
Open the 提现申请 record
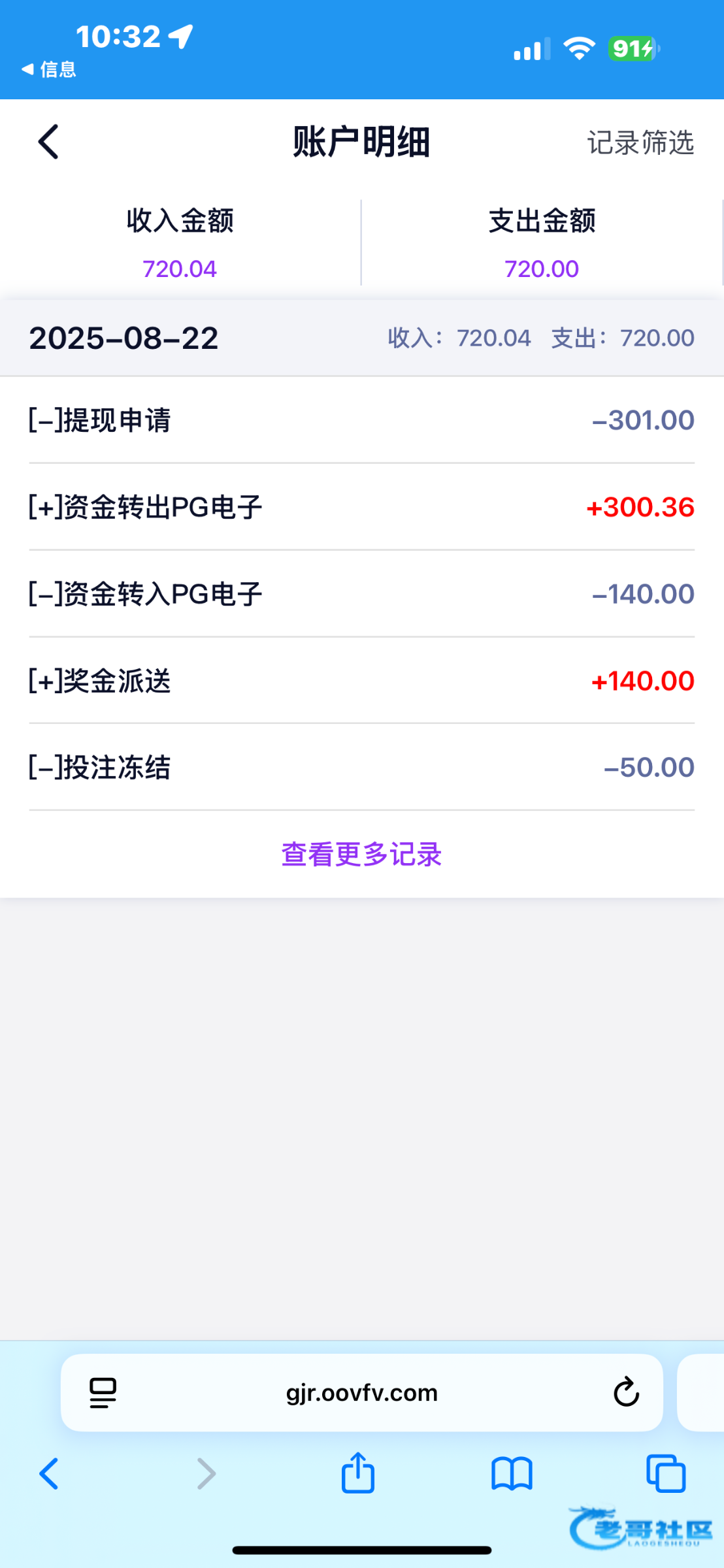tap(361, 420)
